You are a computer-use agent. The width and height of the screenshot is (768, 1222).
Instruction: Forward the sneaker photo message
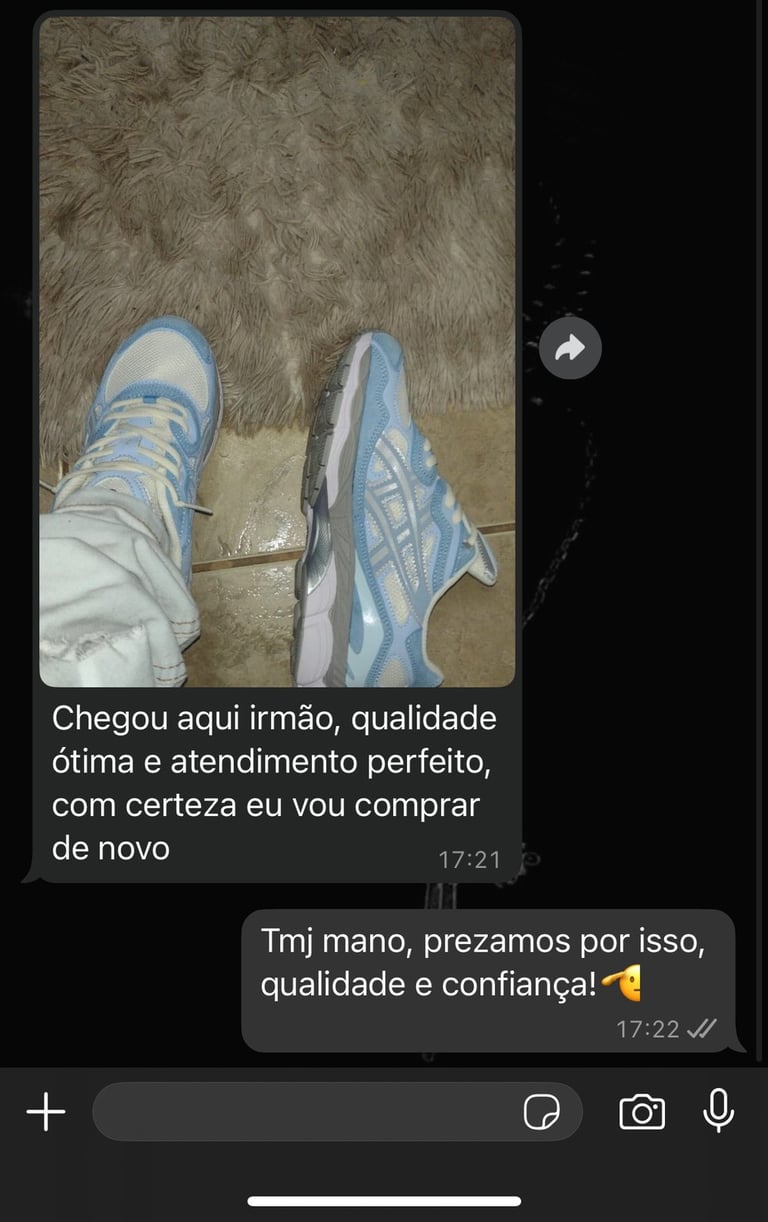[x=570, y=348]
